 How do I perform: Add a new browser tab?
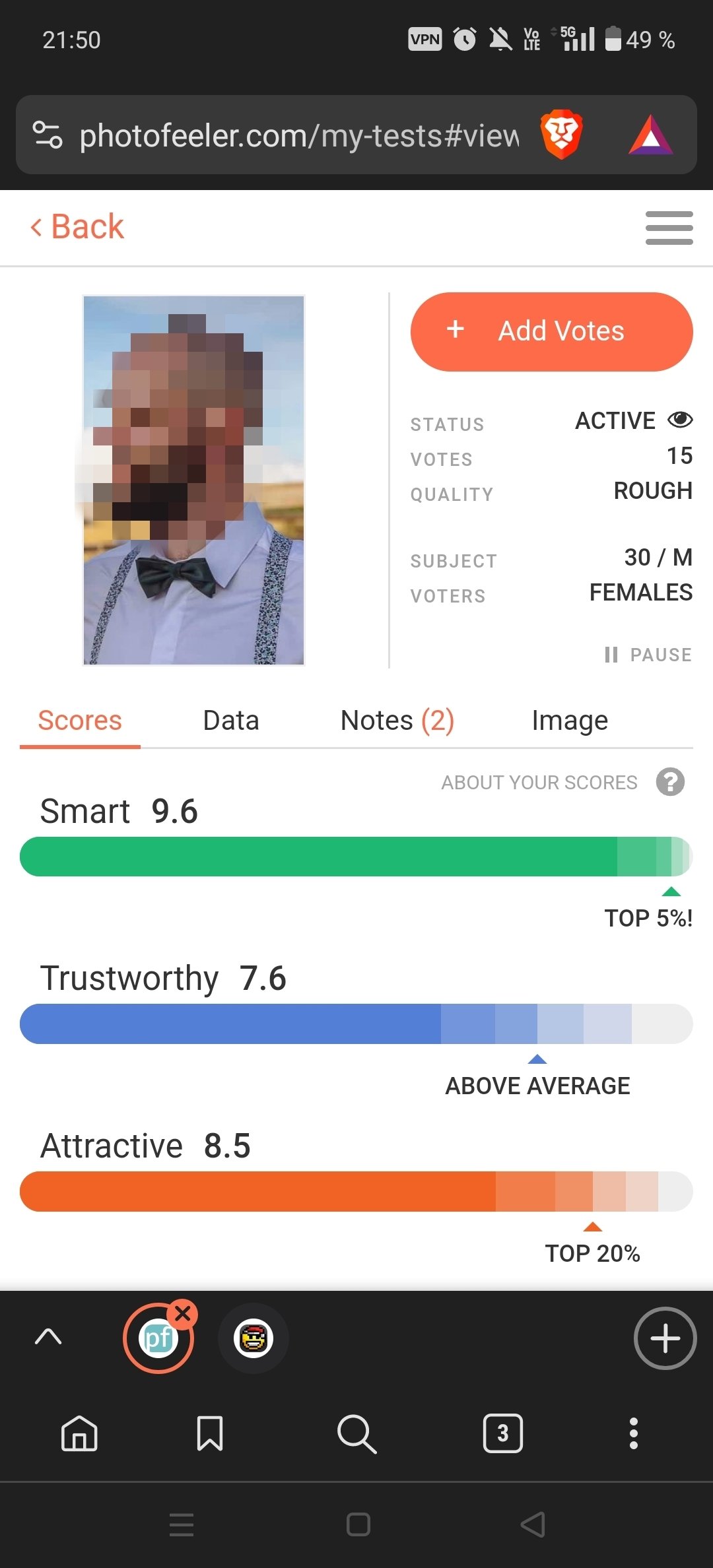pos(665,1338)
